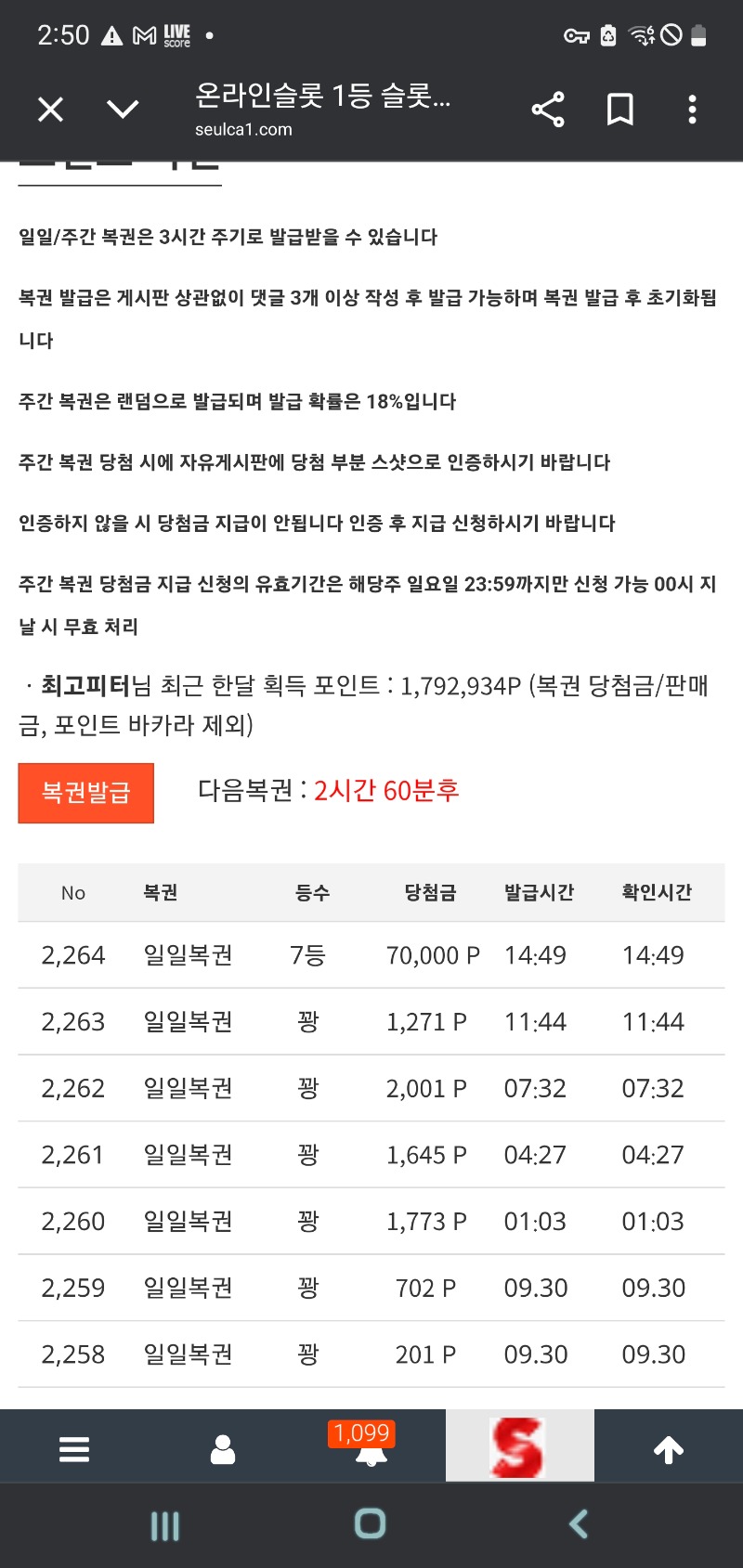Close the in-app browser tab

point(51,110)
